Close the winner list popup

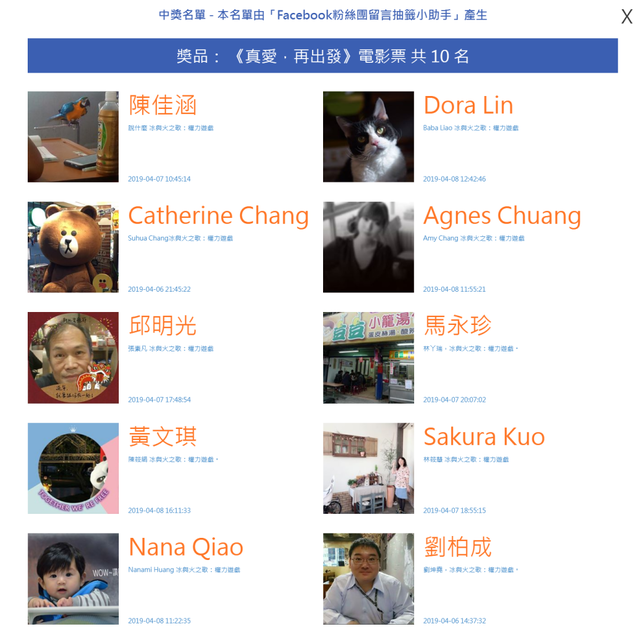point(626,16)
